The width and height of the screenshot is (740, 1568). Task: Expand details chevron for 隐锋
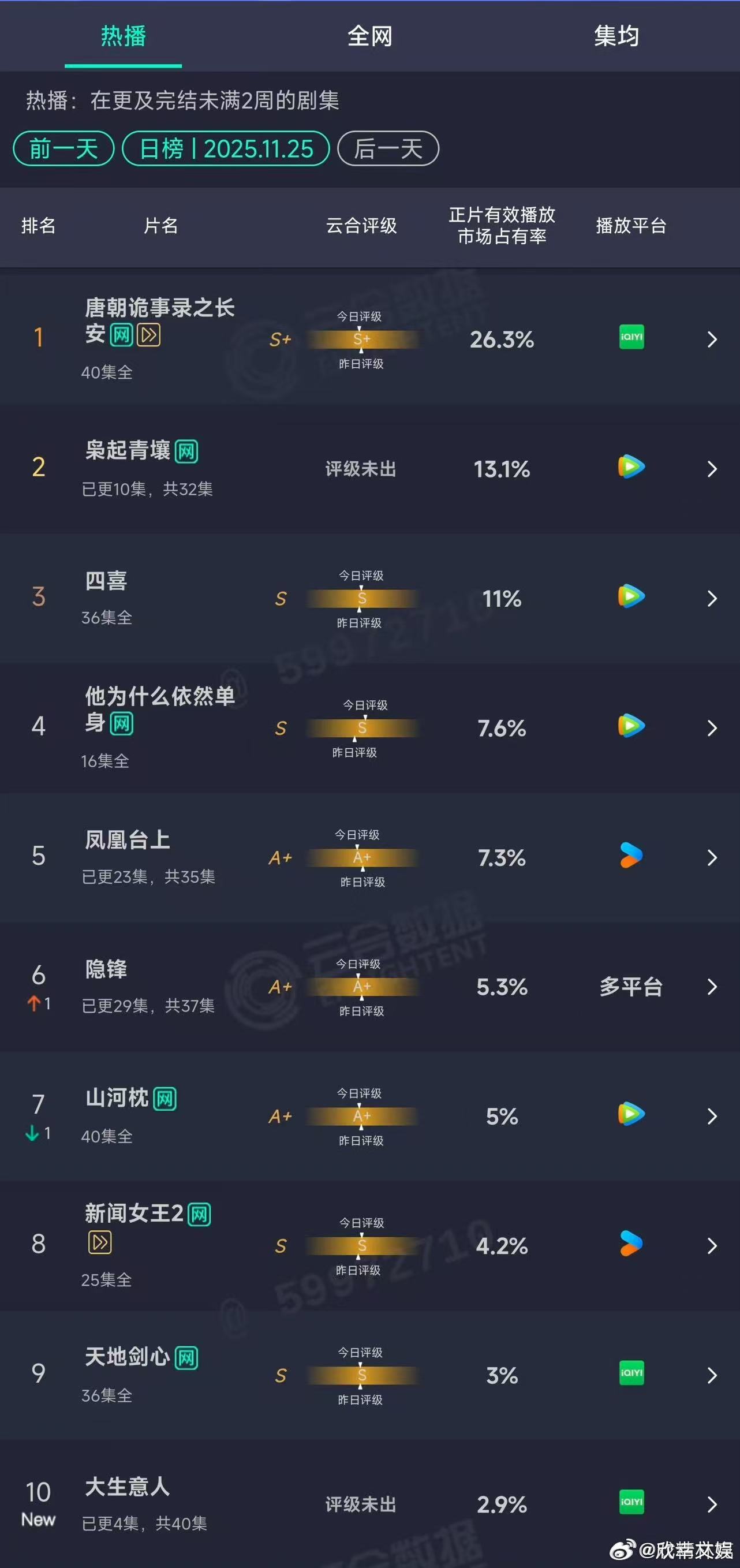coord(713,987)
